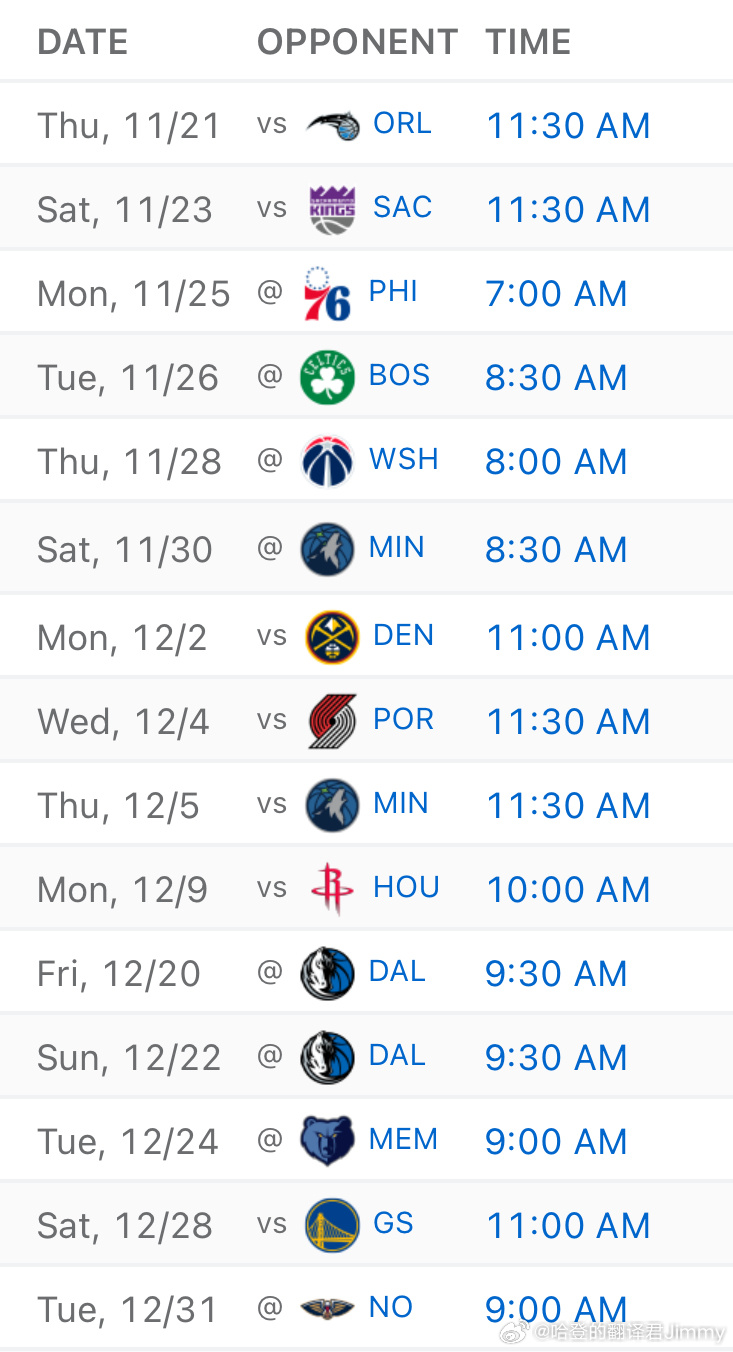Open the BOS team link
Viewport: 733px width, 1352px height.
pyautogui.click(x=399, y=376)
